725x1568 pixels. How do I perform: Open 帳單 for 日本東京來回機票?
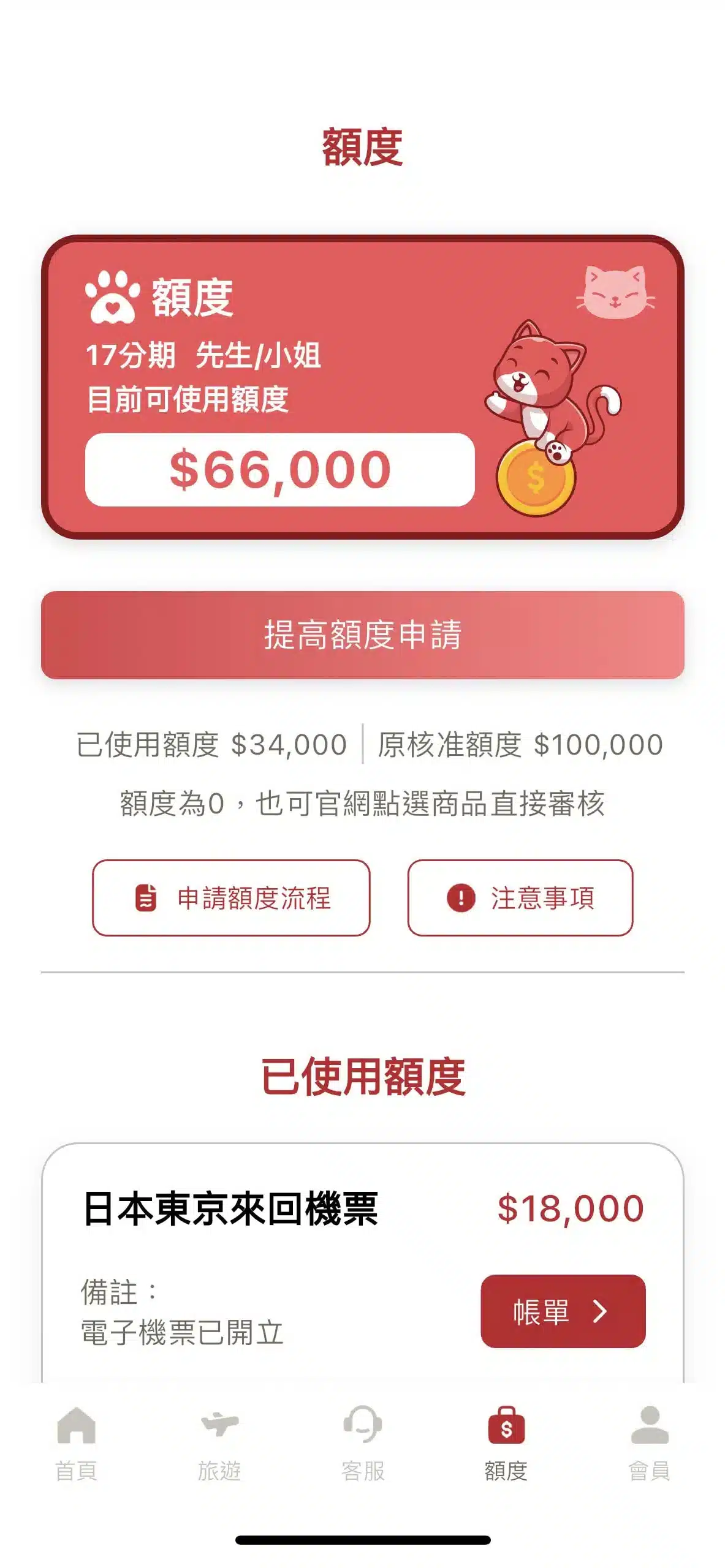(563, 1311)
